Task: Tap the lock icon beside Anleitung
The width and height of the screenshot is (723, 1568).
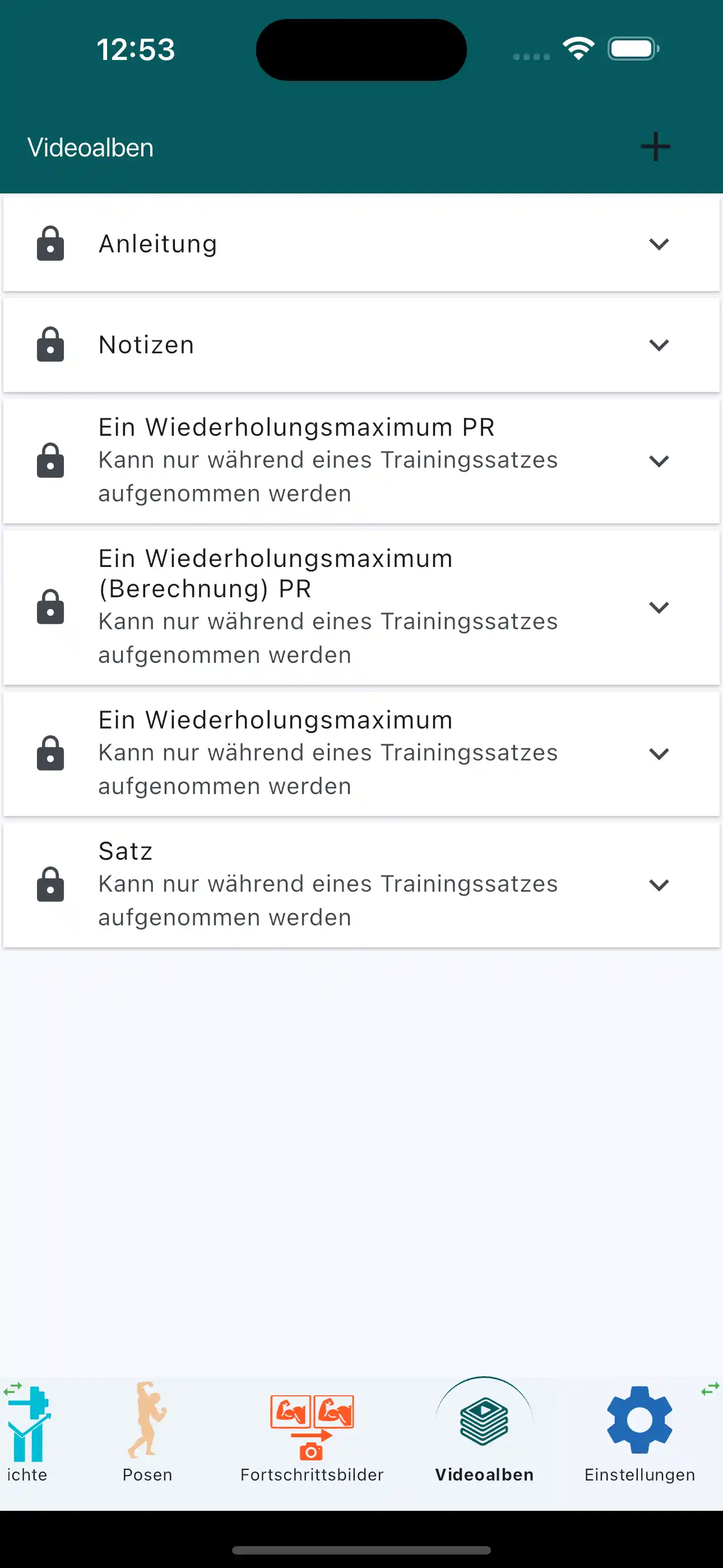Action: click(50, 243)
